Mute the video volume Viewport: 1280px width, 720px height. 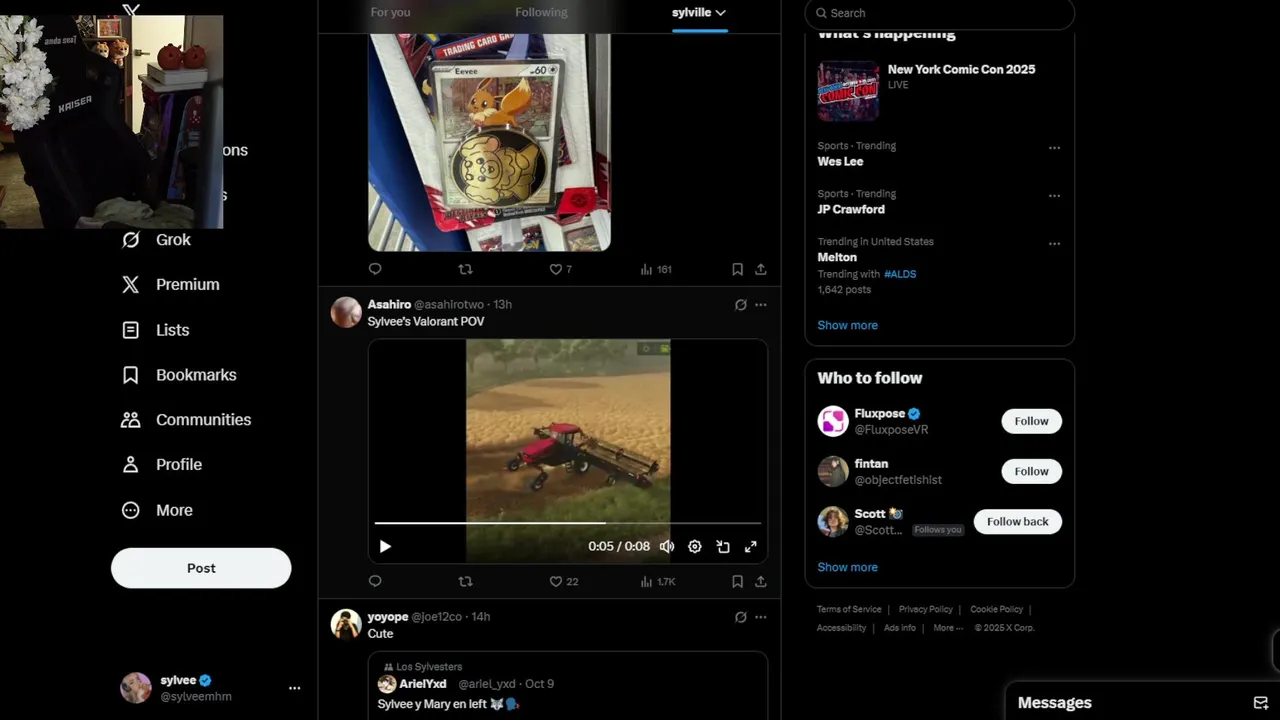pos(667,547)
